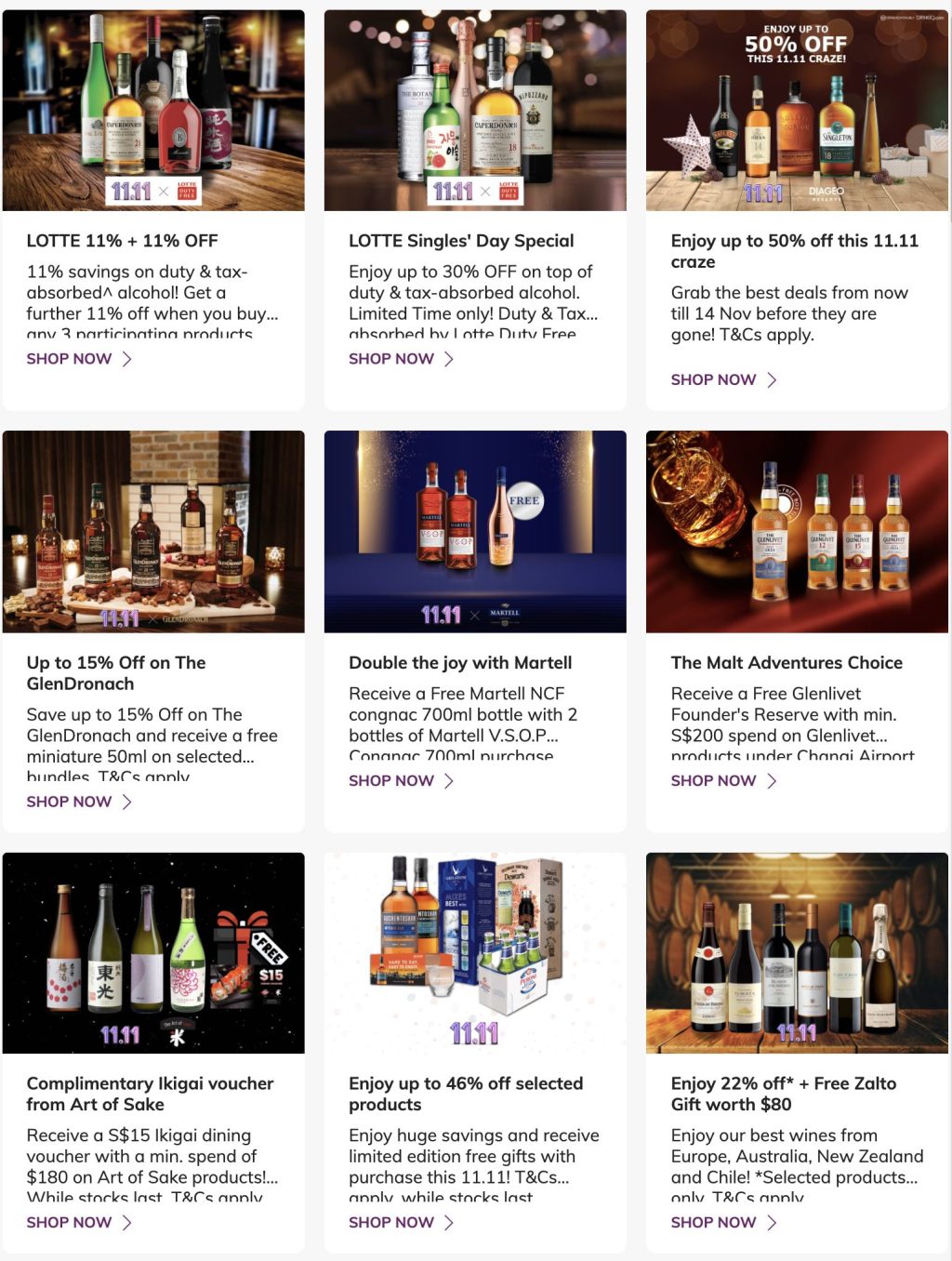Open SHOP NOW for the Free Zalto Gift offer
952x1261 pixels.
723,1222
